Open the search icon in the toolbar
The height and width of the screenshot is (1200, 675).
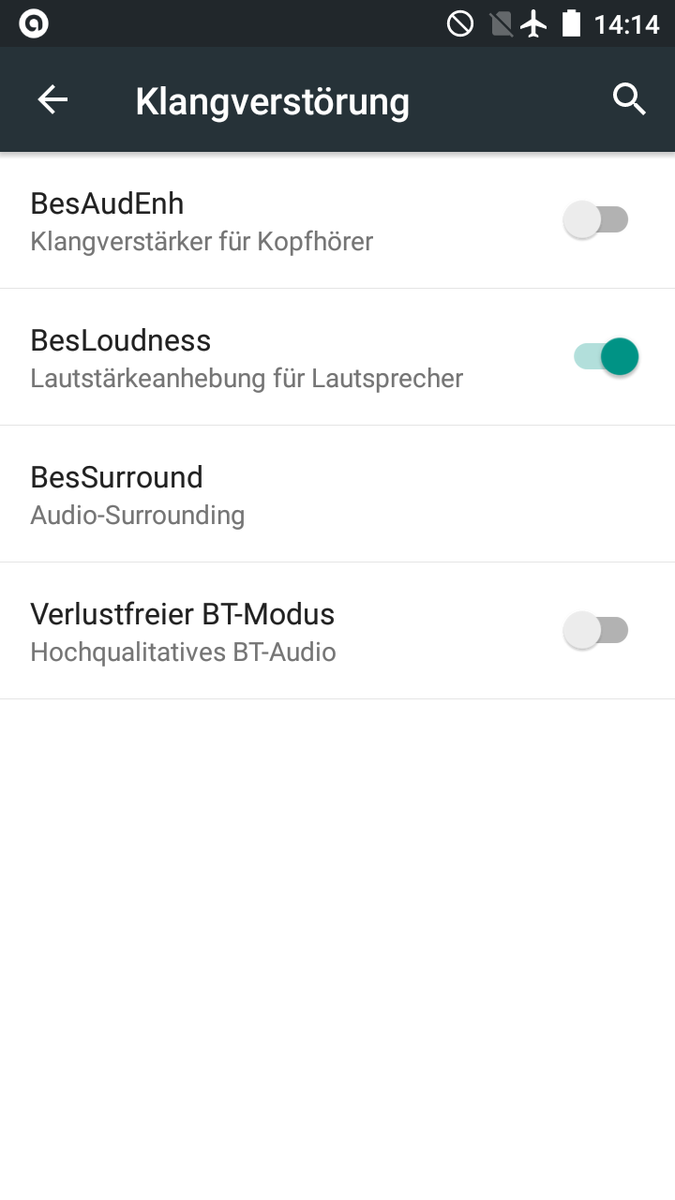pos(629,100)
